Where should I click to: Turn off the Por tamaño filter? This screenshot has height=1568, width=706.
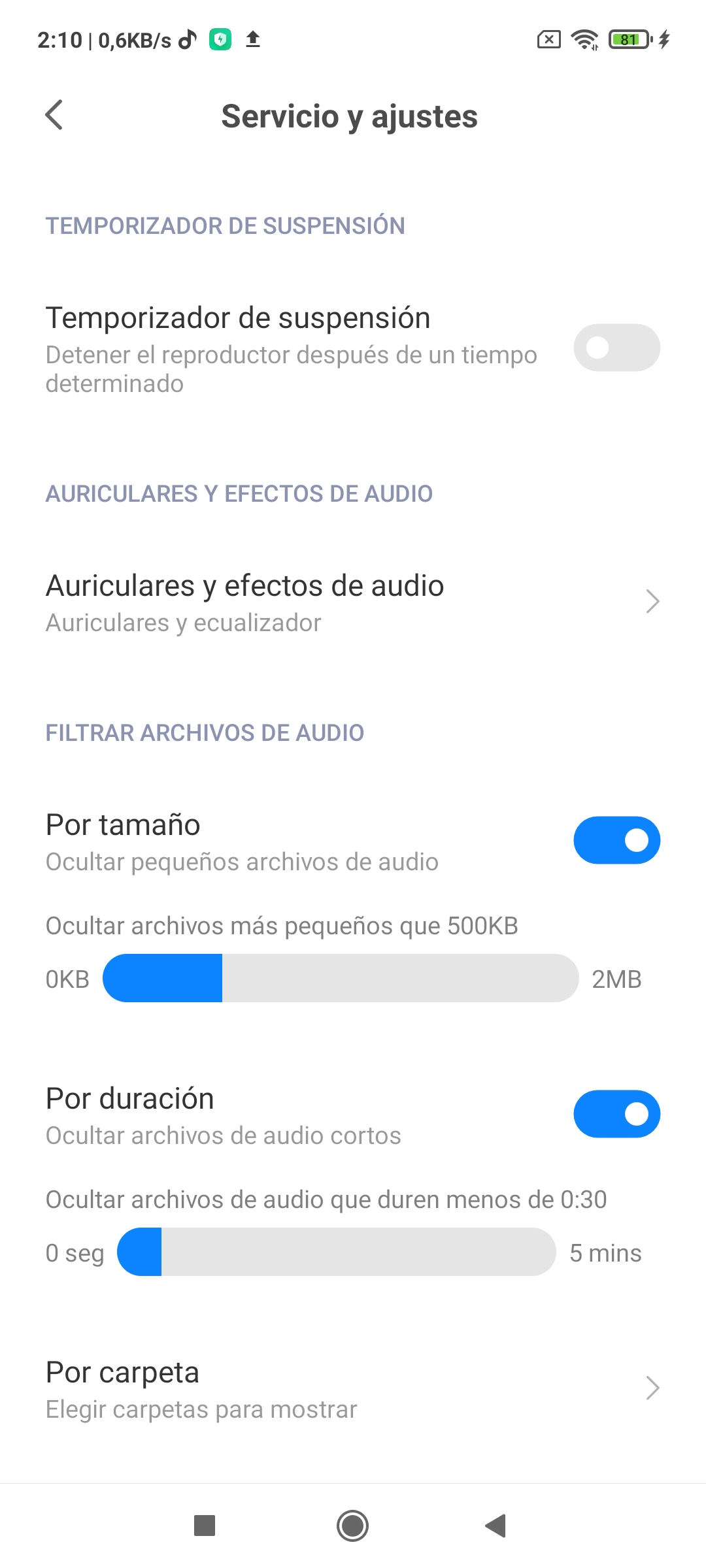pyautogui.click(x=616, y=840)
